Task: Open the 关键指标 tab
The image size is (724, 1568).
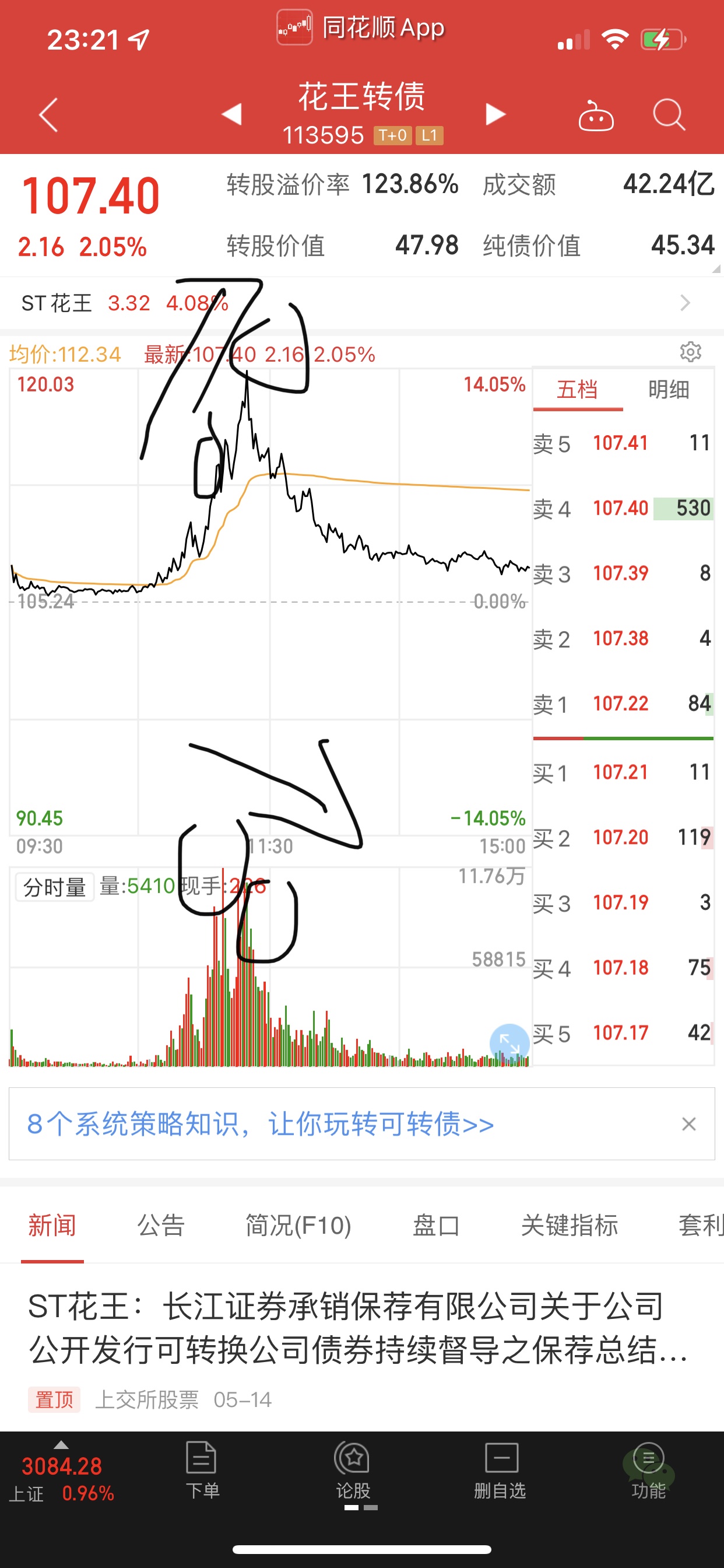Action: [570, 1224]
